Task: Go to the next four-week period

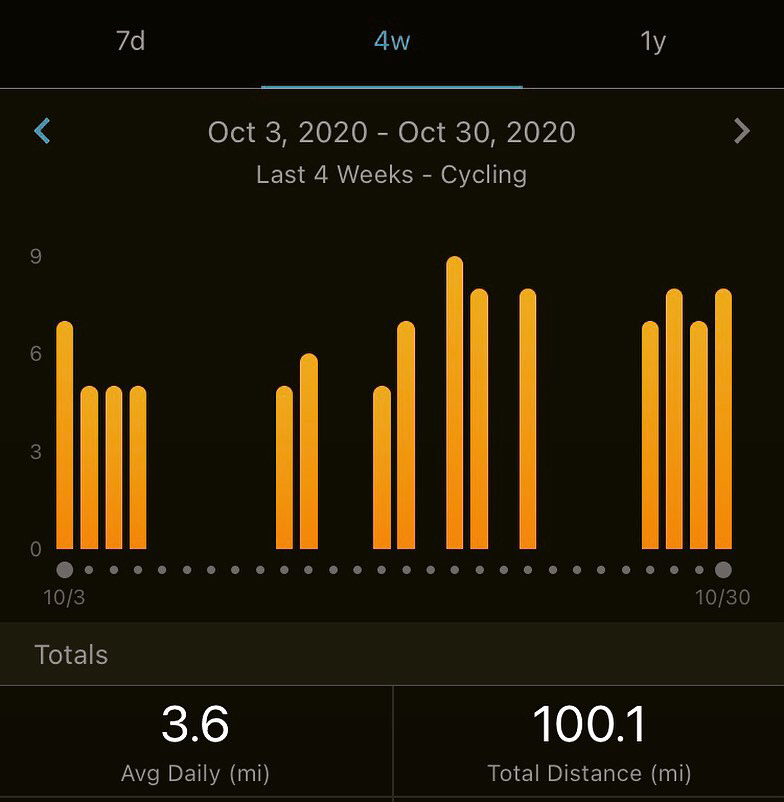Action: pos(741,131)
